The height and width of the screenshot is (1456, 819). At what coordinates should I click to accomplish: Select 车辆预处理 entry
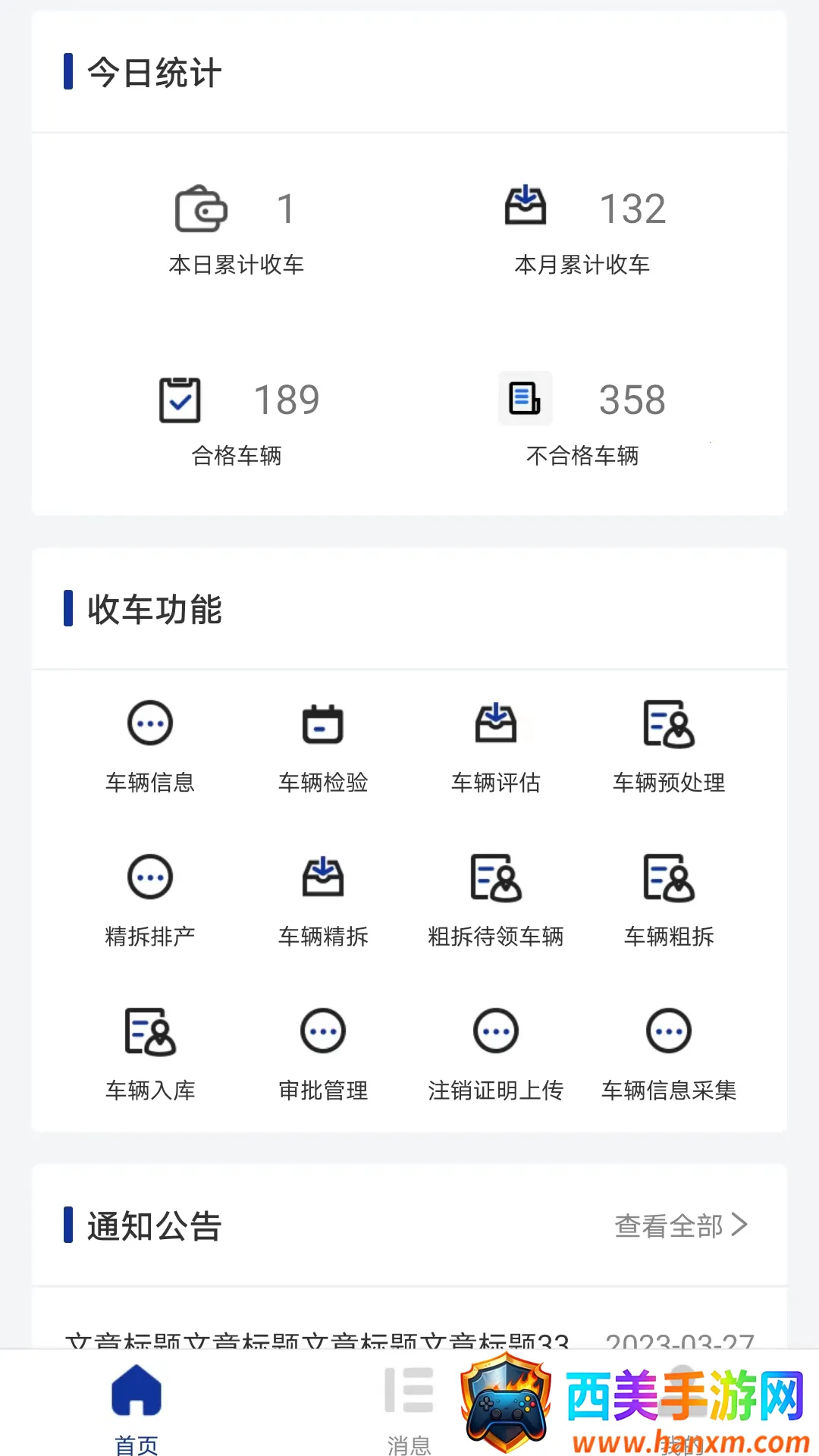[x=669, y=745]
